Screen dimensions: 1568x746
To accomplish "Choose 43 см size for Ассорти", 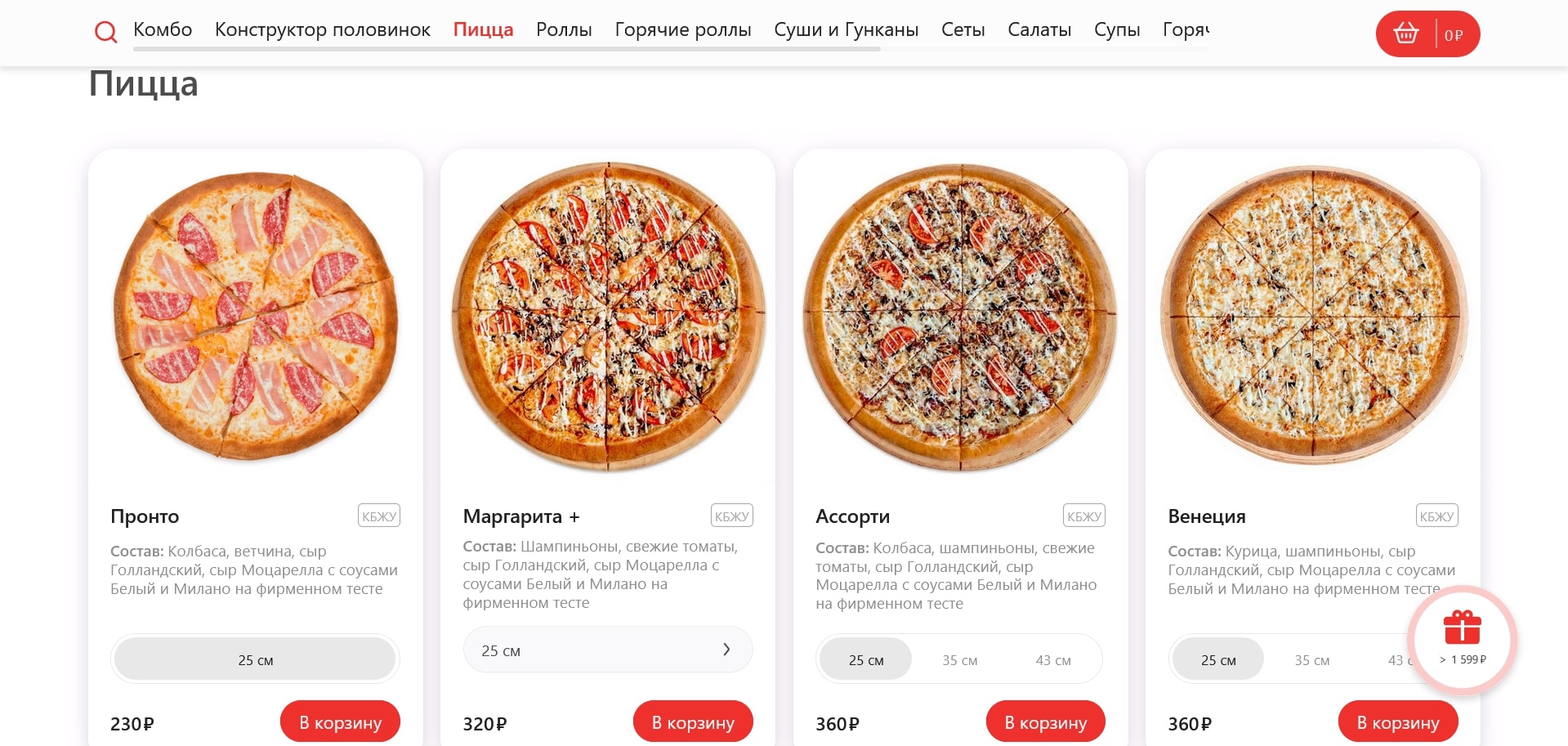I will 1052,660.
